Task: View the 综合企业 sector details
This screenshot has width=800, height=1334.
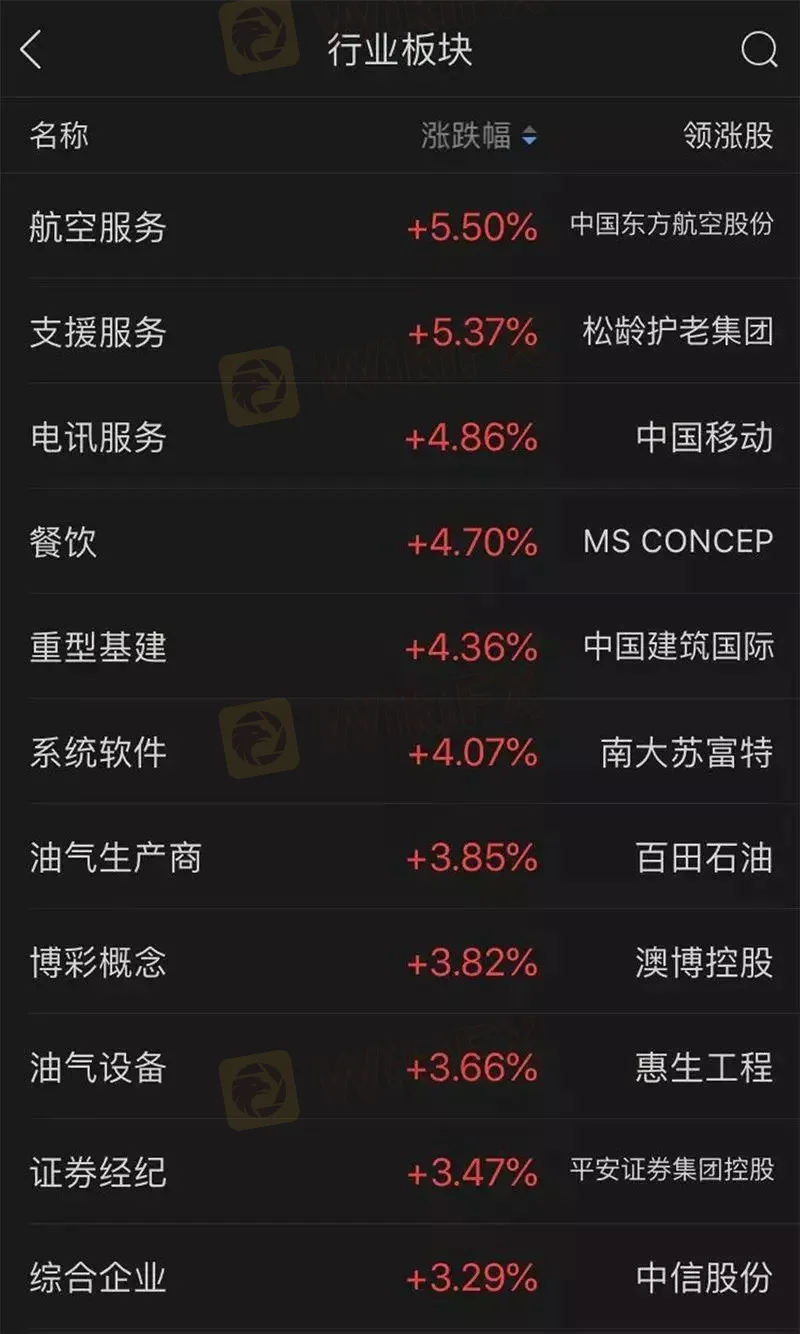Action: tap(98, 1278)
